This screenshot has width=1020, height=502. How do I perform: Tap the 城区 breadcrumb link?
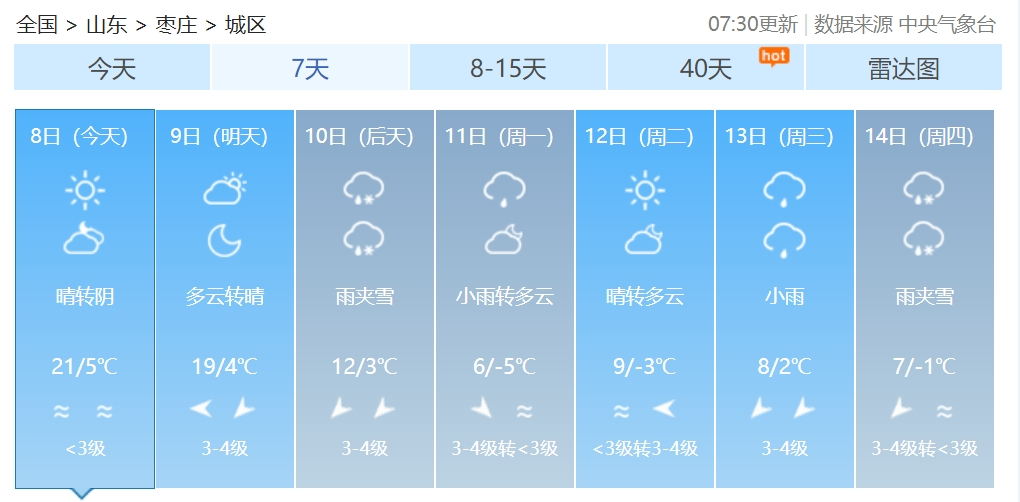pos(245,25)
